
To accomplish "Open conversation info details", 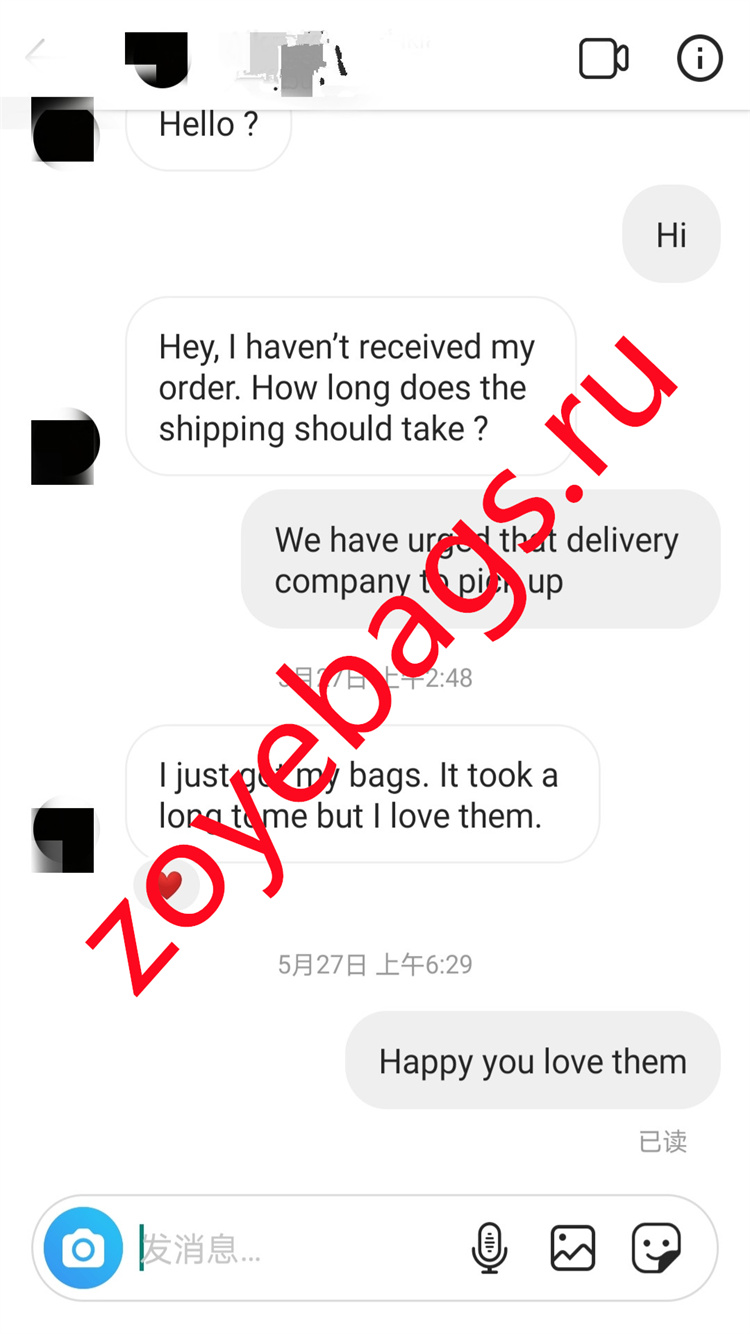I will click(699, 58).
